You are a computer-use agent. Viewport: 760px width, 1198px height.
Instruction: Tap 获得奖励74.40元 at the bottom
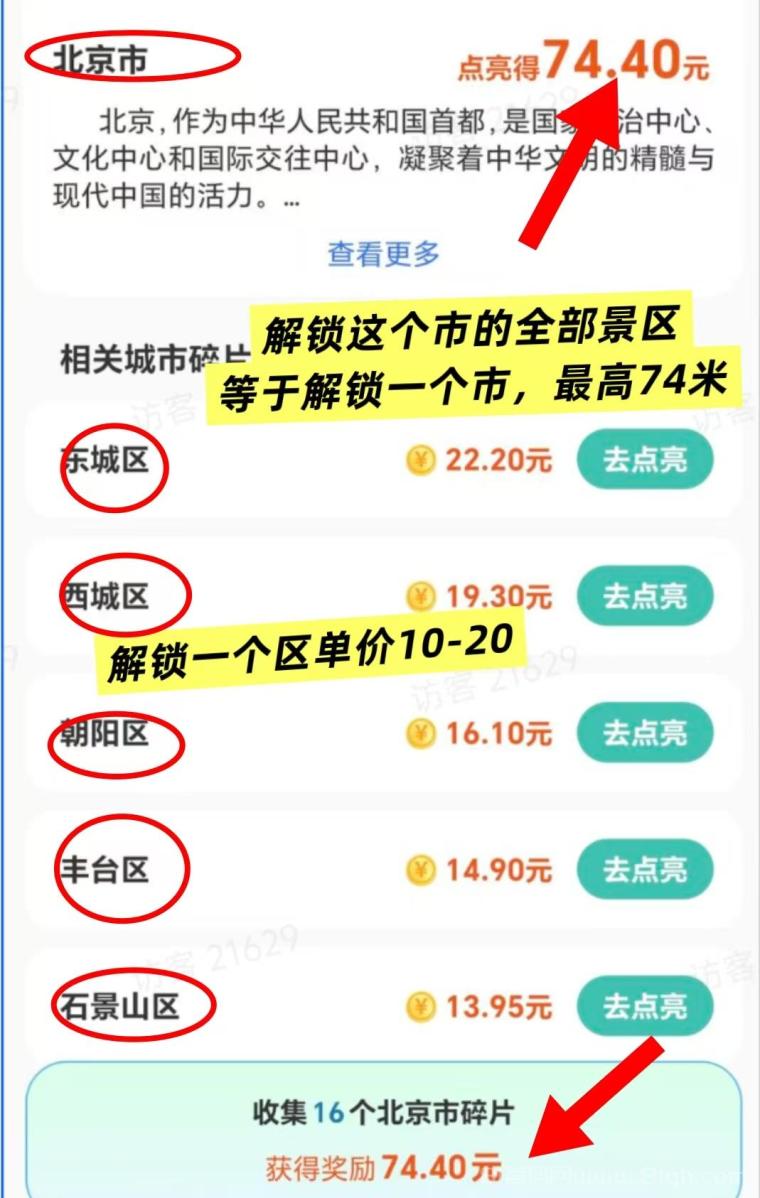380,1163
